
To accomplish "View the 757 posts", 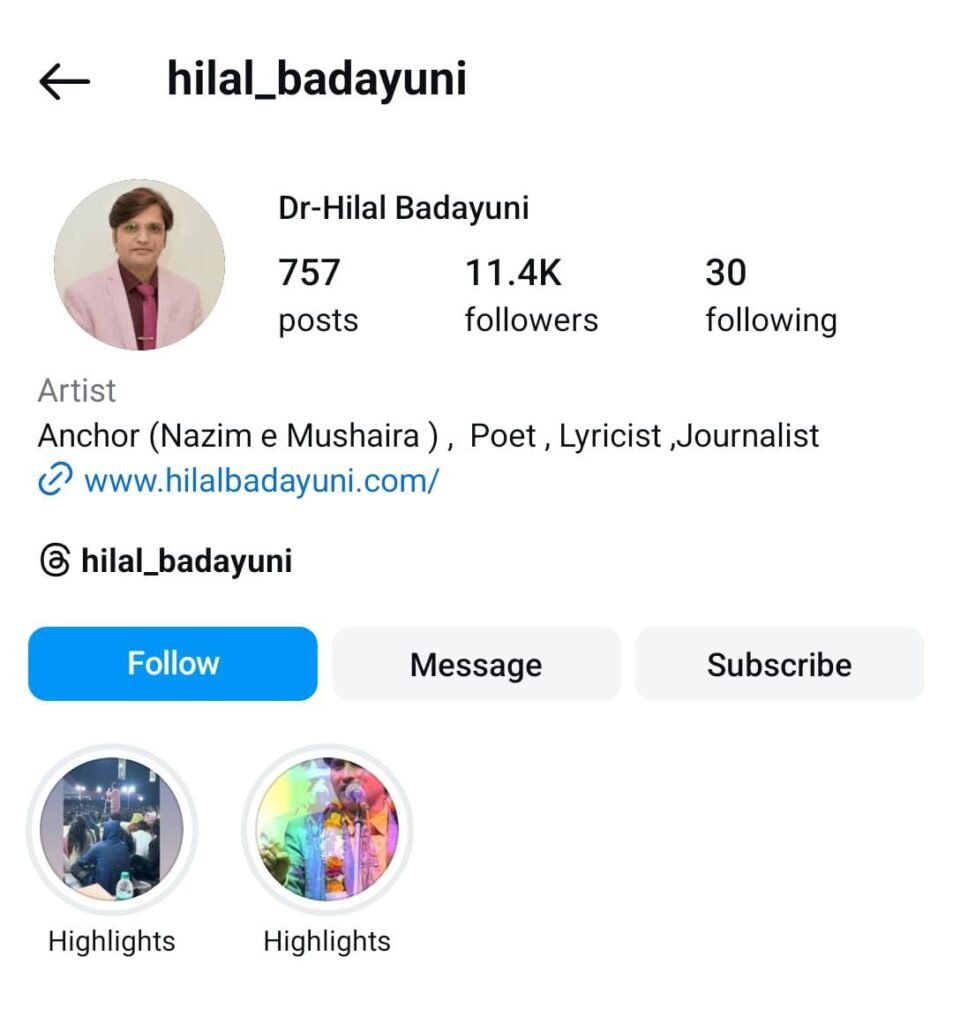I will [318, 296].
